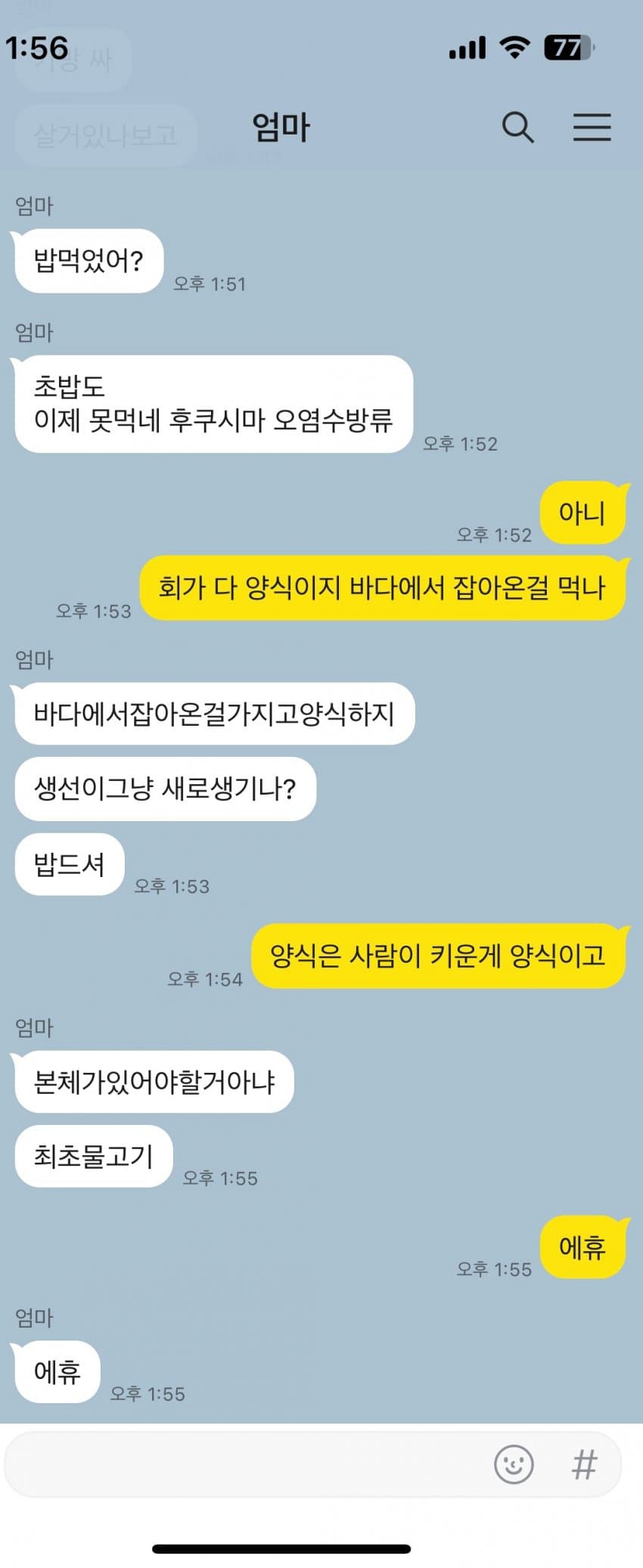Open the emoticon picker

[514, 1464]
